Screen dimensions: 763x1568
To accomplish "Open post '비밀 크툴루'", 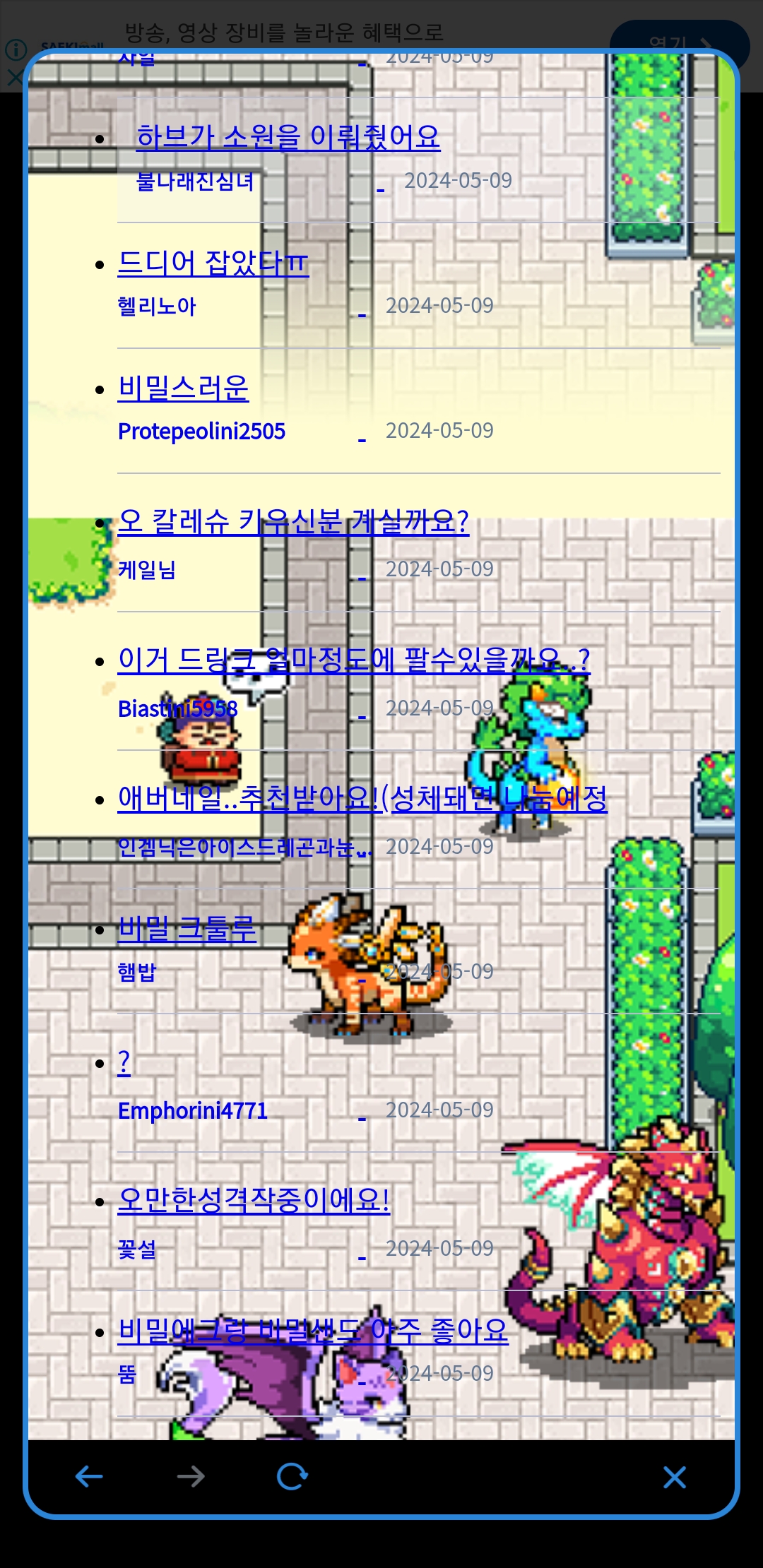I will [187, 928].
